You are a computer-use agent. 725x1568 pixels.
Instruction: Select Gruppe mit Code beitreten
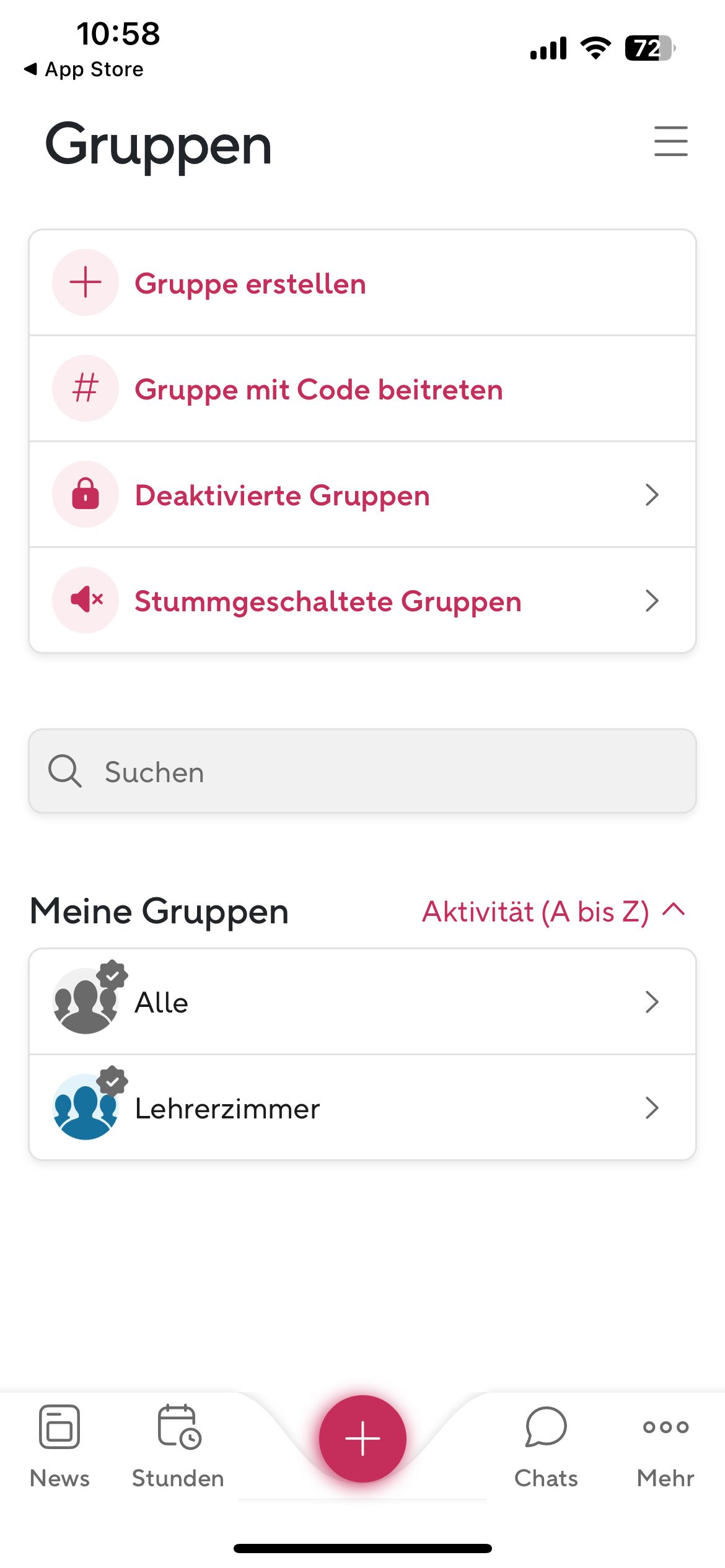pos(362,390)
